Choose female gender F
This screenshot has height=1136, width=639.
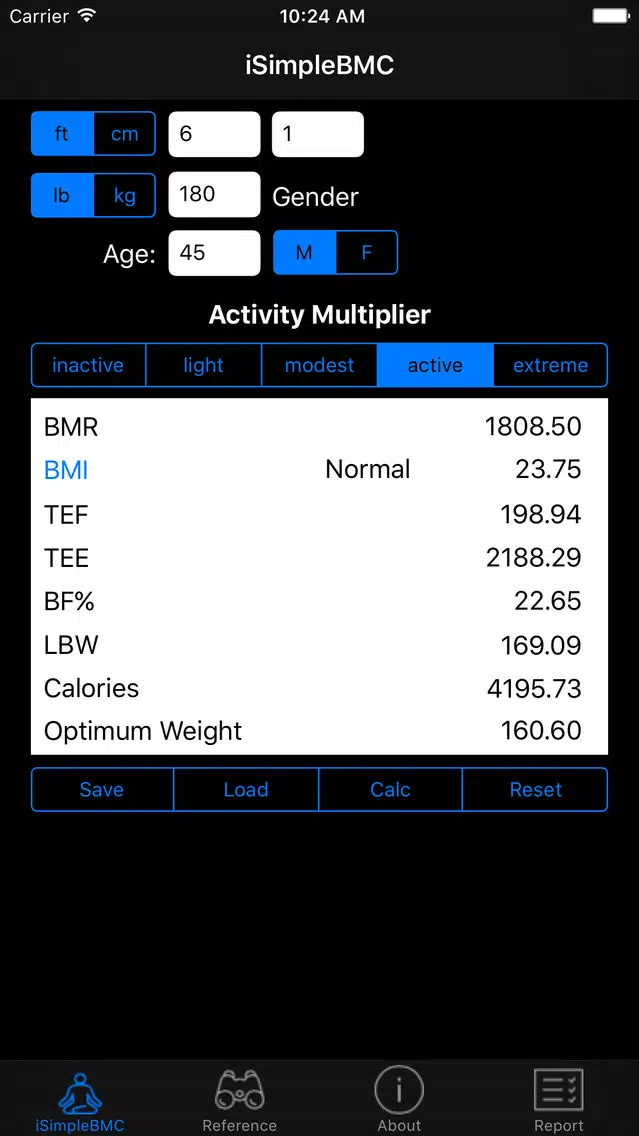click(367, 253)
